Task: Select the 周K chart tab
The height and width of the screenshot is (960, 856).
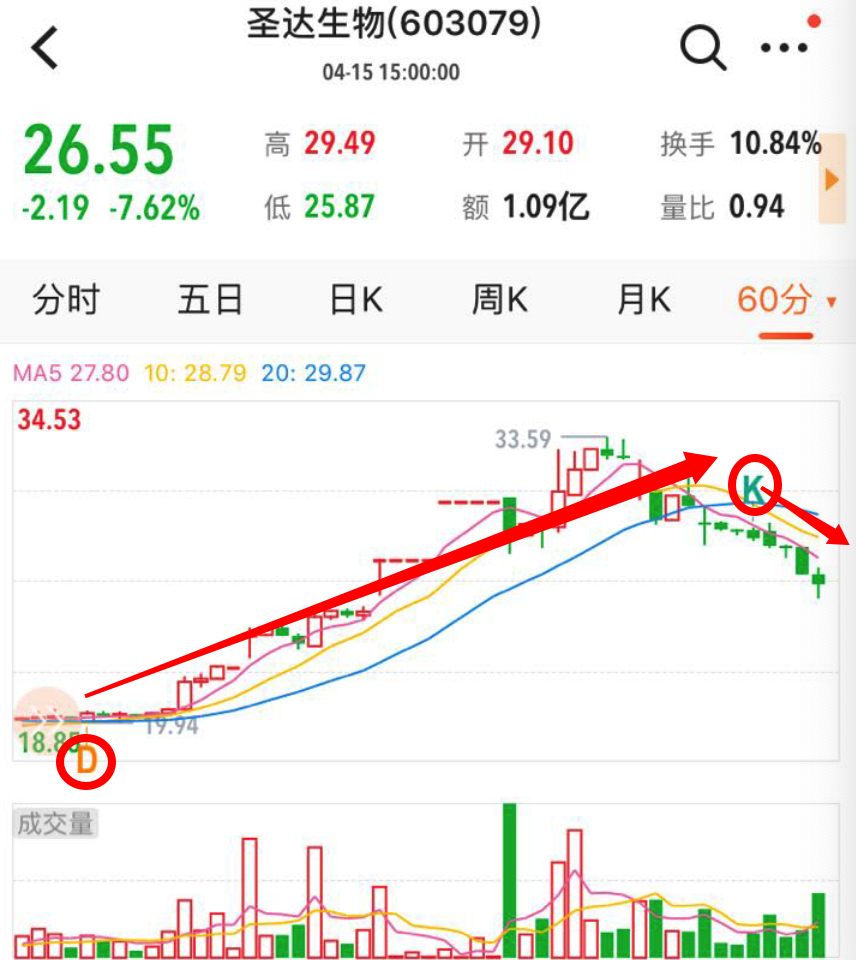Action: (x=500, y=299)
